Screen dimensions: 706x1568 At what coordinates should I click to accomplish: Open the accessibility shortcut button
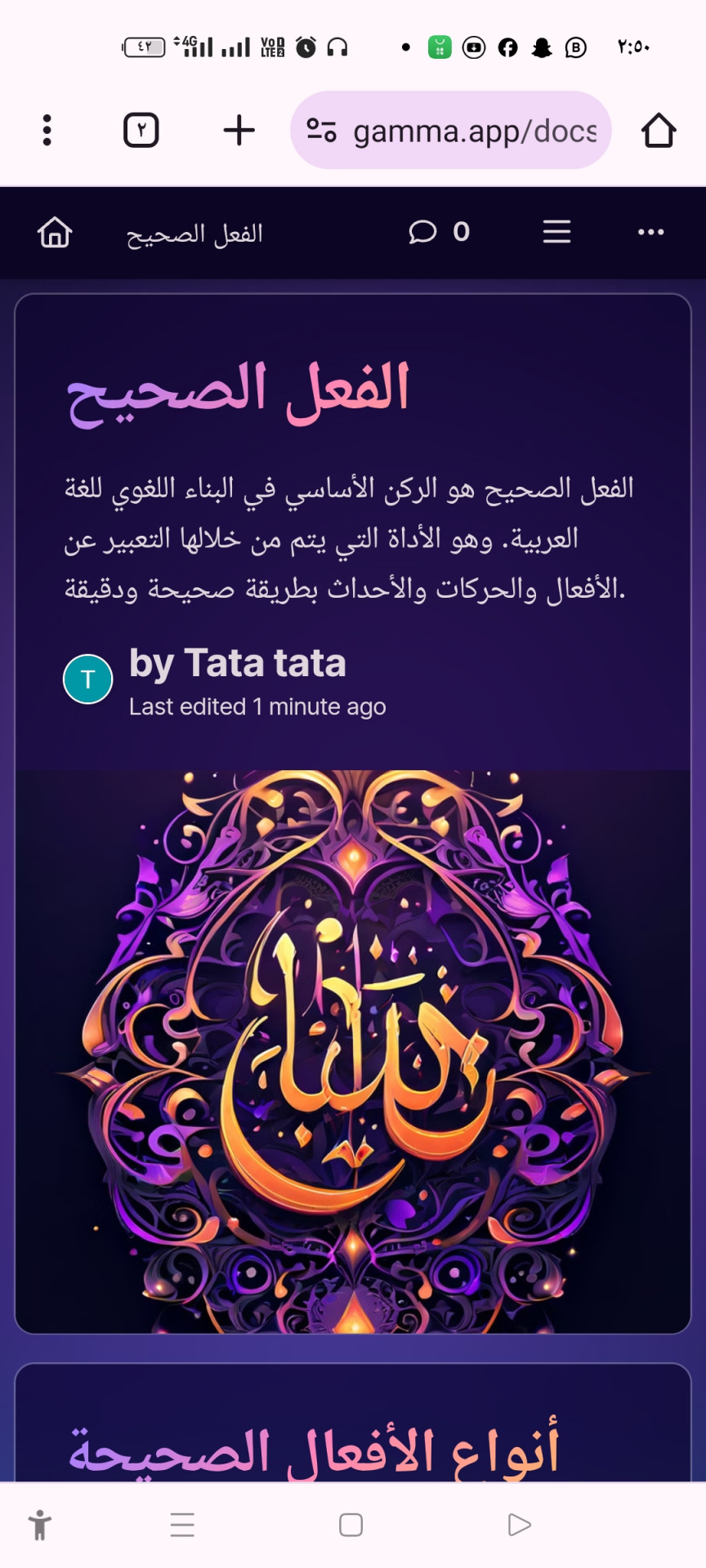point(39,1525)
